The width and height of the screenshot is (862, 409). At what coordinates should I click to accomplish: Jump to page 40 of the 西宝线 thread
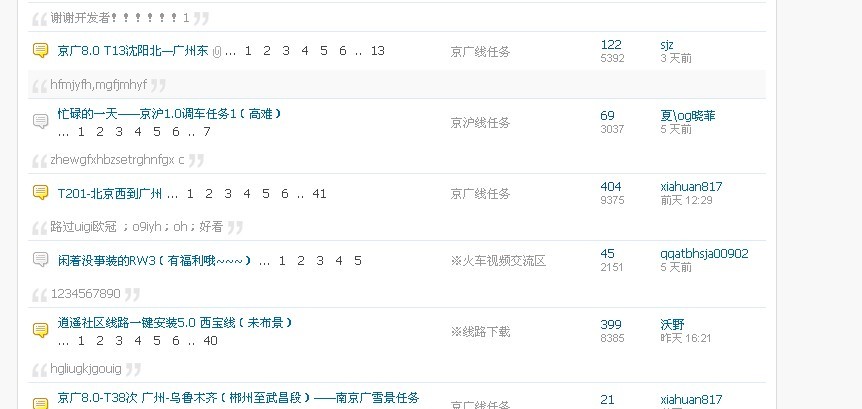click(x=210, y=341)
